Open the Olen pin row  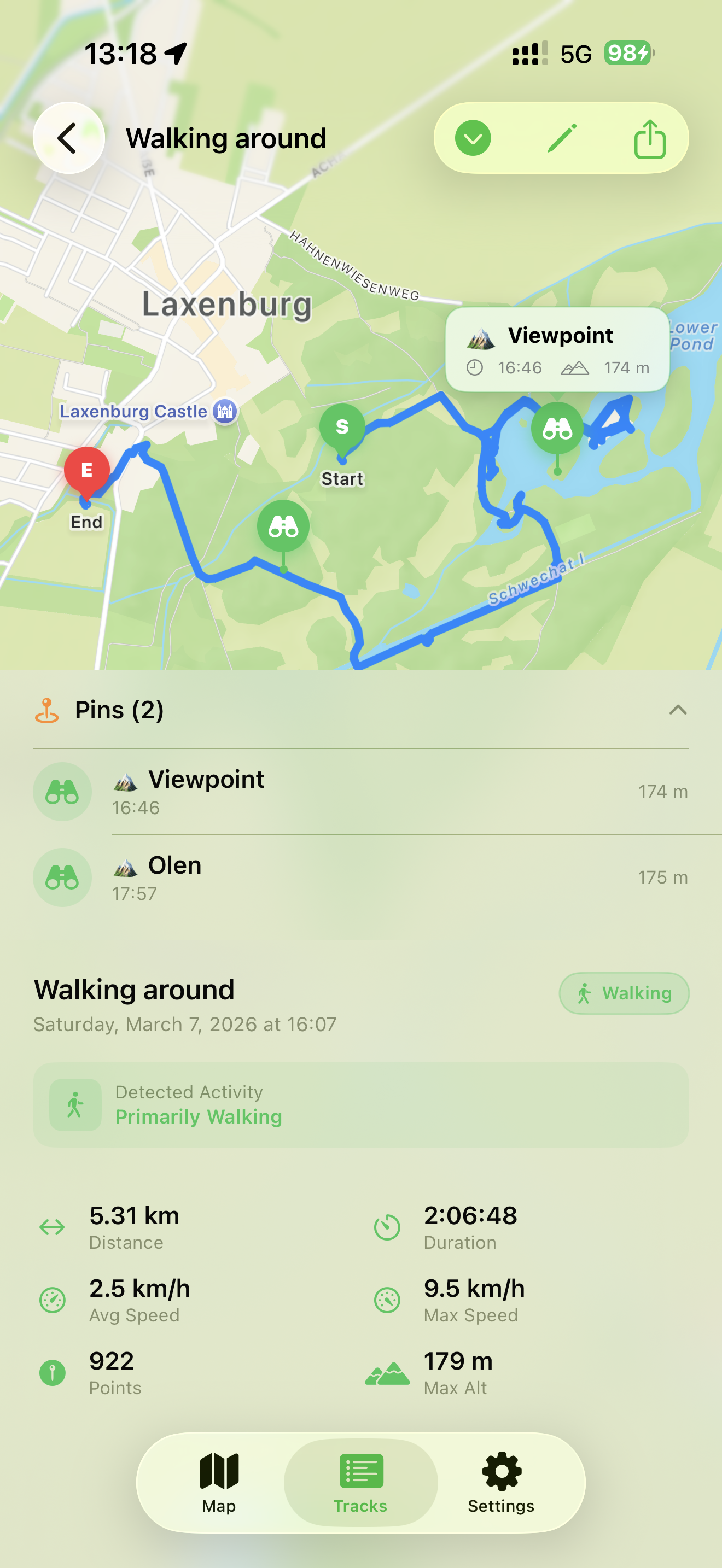coord(360,877)
